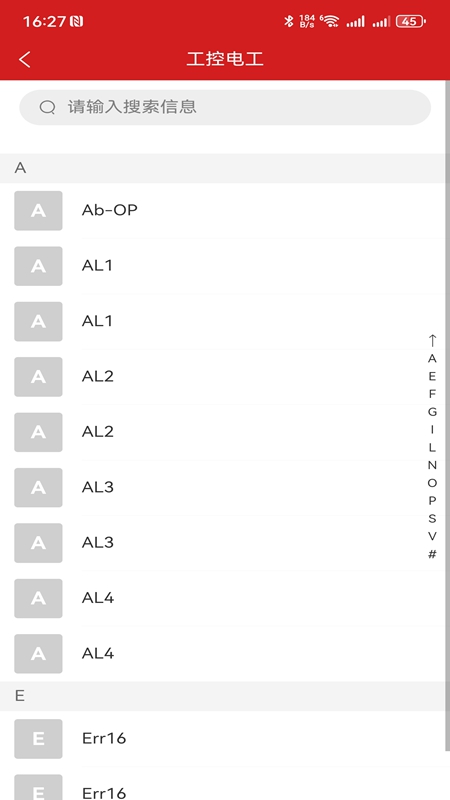The height and width of the screenshot is (800, 450).
Task: Jump to letter F in side index
Action: pyautogui.click(x=432, y=394)
